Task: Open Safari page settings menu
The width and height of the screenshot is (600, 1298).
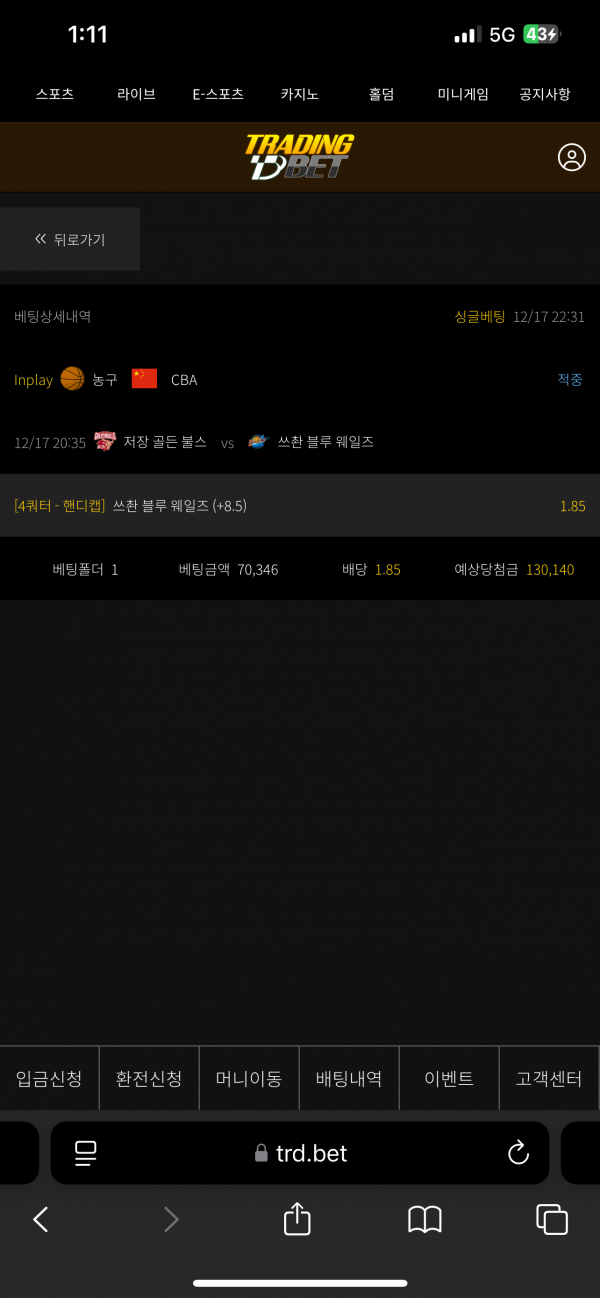Action: (x=86, y=1153)
